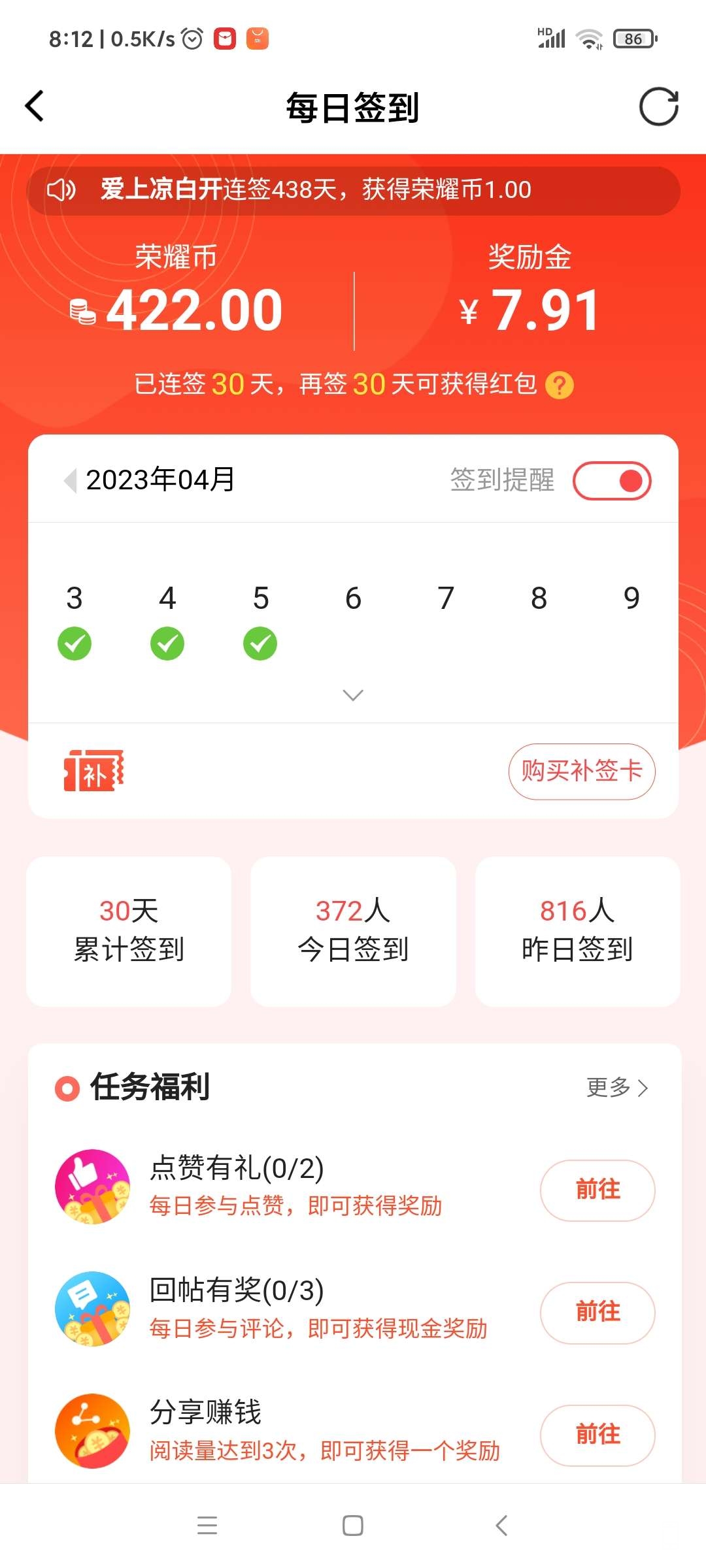The height and width of the screenshot is (1568, 706).
Task: Tap 前往 for 回帖有奖
Action: (x=597, y=1313)
